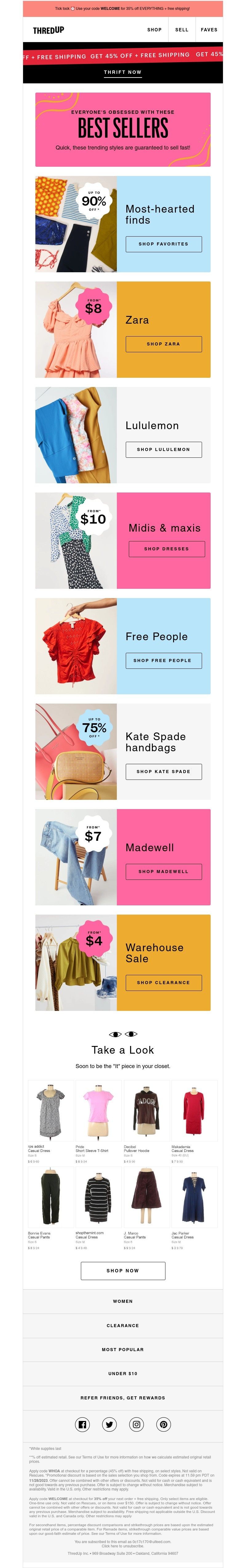Open the UNDER $10 row

point(122,1373)
